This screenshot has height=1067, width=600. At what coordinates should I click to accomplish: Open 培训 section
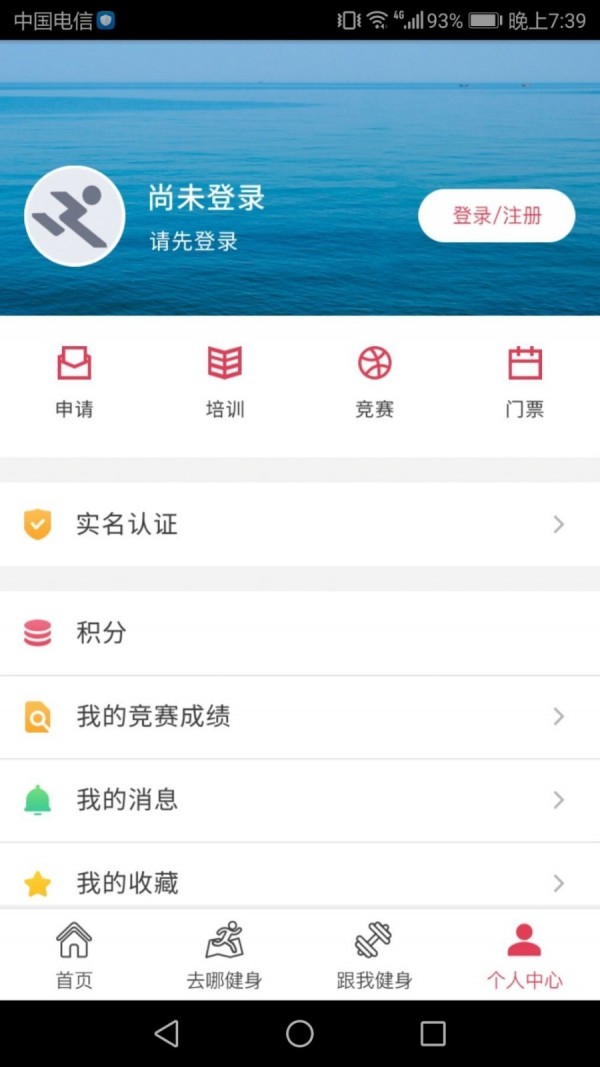[x=224, y=381]
